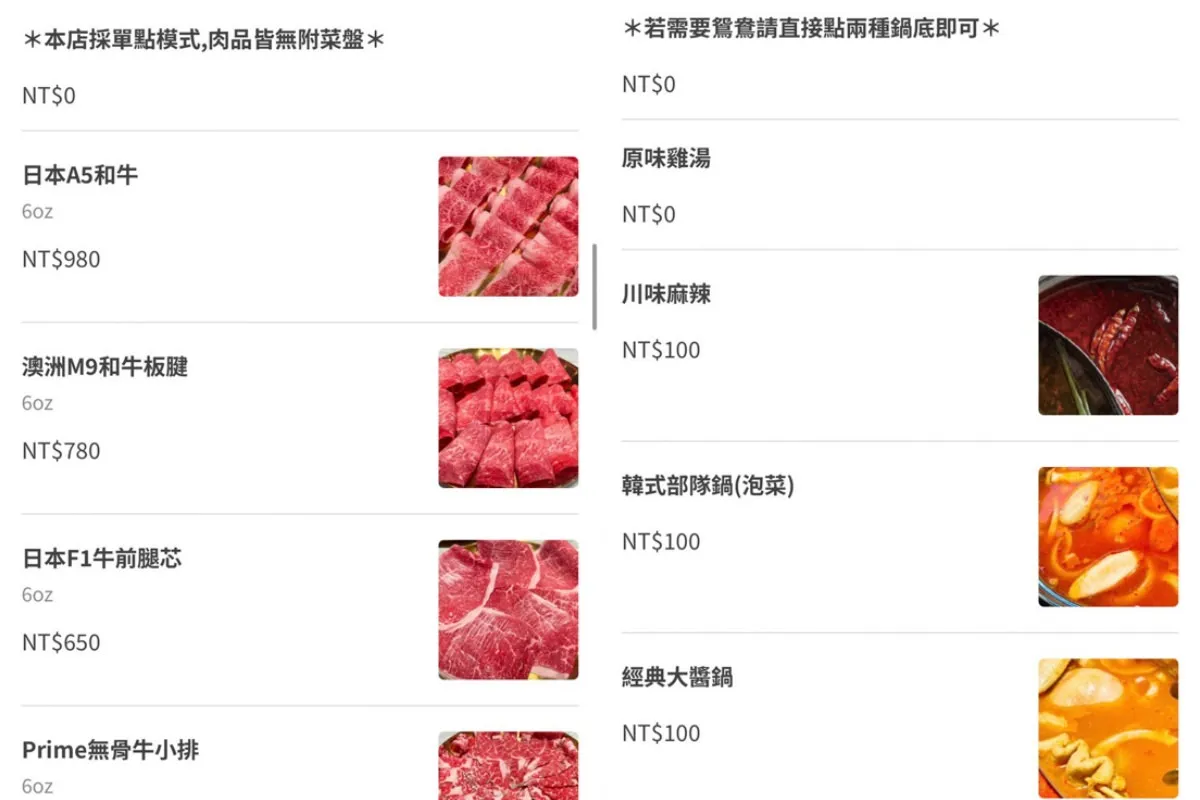Select 澳洲M9和牛板腱 from the meat list

point(105,368)
